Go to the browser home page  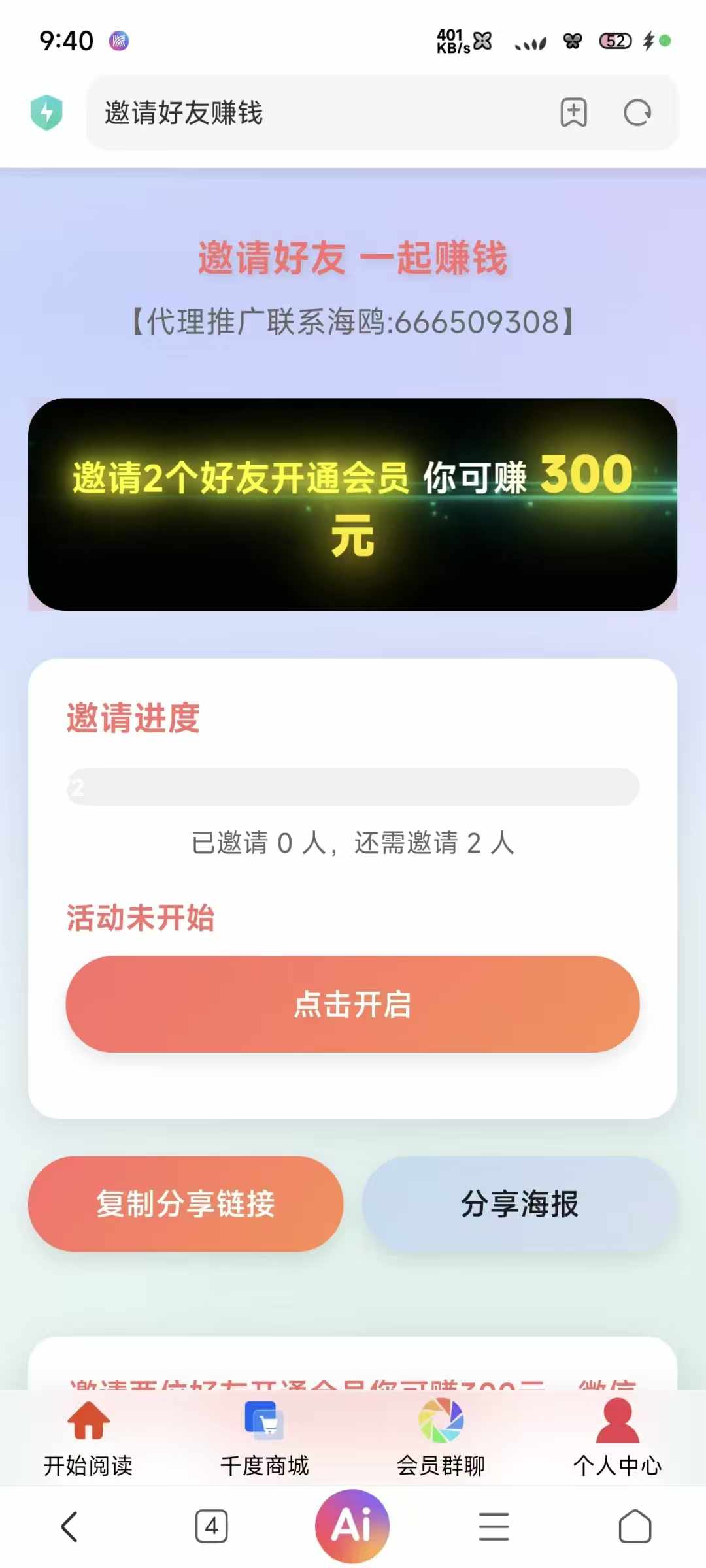pos(635,1527)
